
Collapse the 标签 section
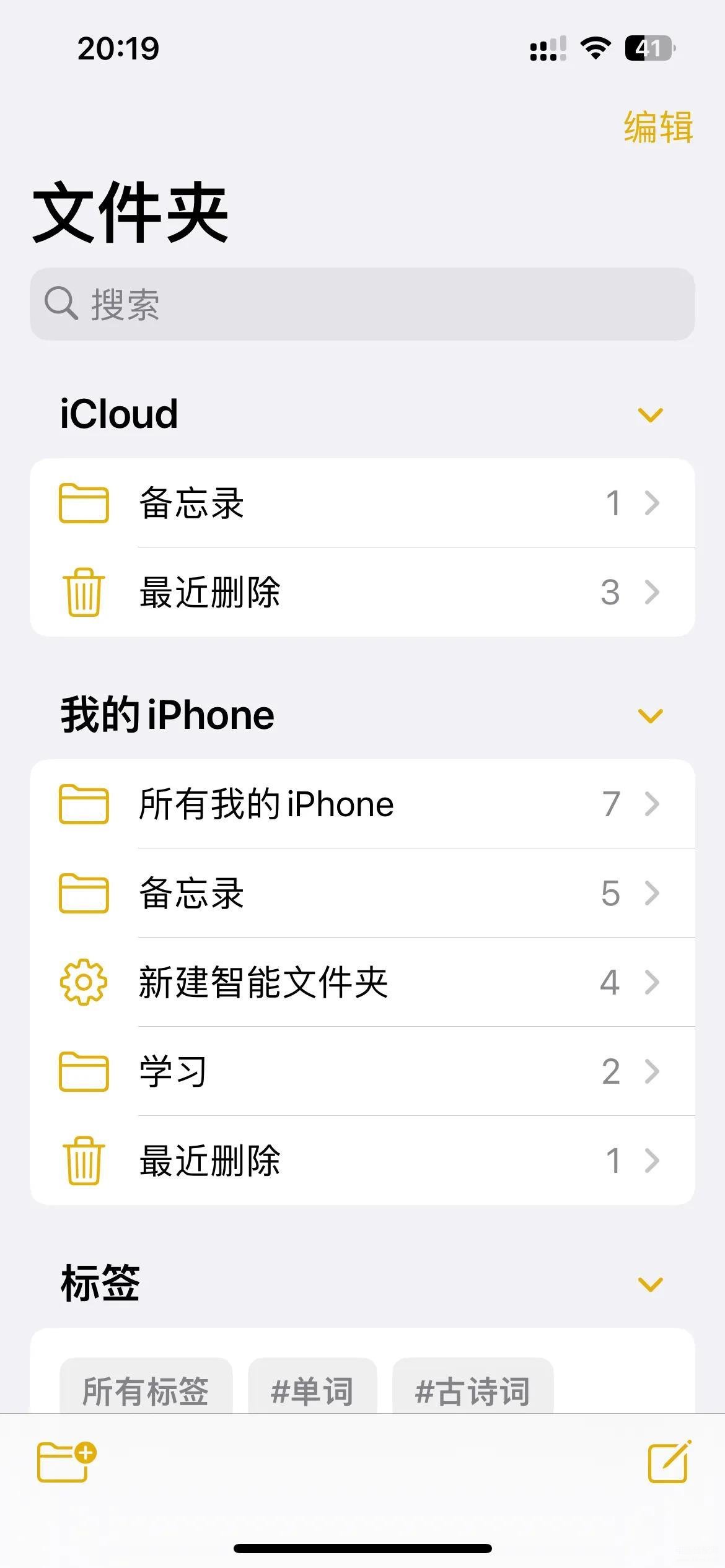click(650, 1284)
